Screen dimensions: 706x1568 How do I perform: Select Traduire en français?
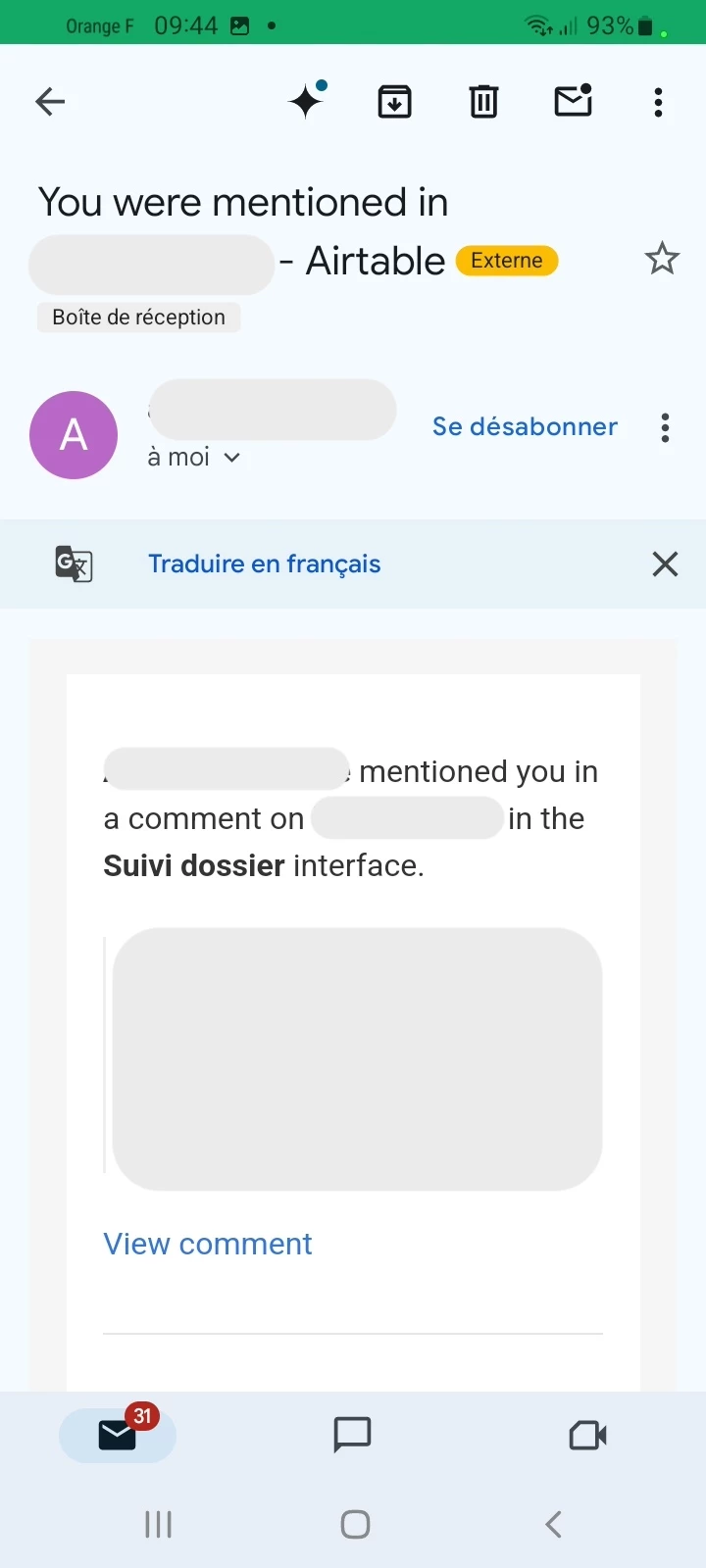264,564
